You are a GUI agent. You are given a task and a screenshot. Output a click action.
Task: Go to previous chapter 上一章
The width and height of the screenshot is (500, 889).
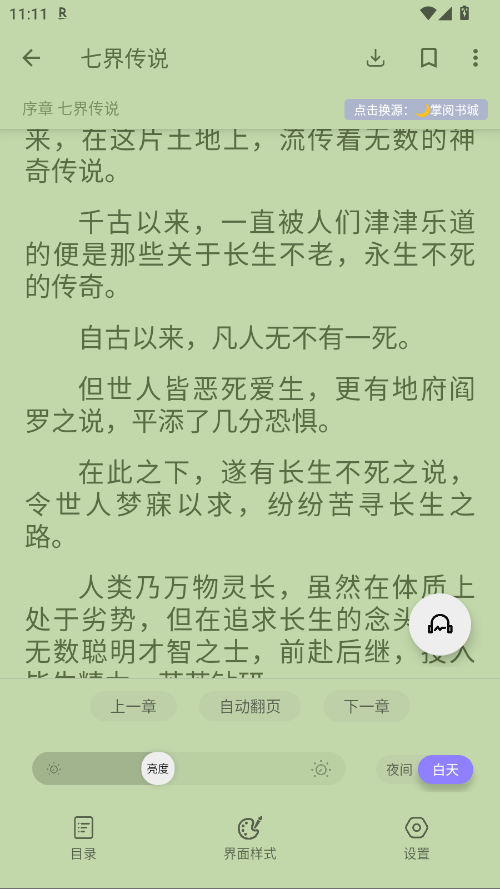[133, 706]
